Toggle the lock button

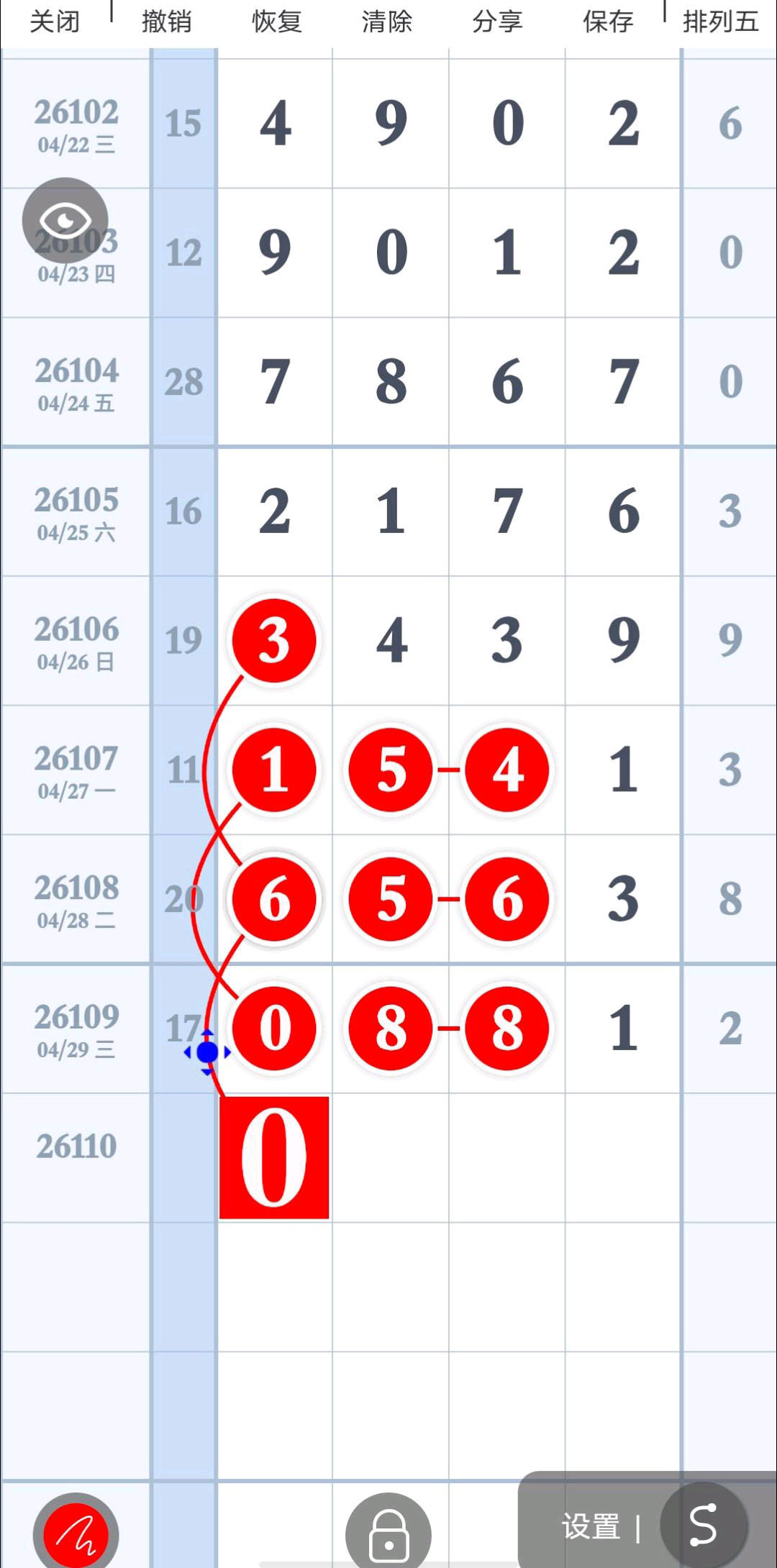coord(388,1533)
